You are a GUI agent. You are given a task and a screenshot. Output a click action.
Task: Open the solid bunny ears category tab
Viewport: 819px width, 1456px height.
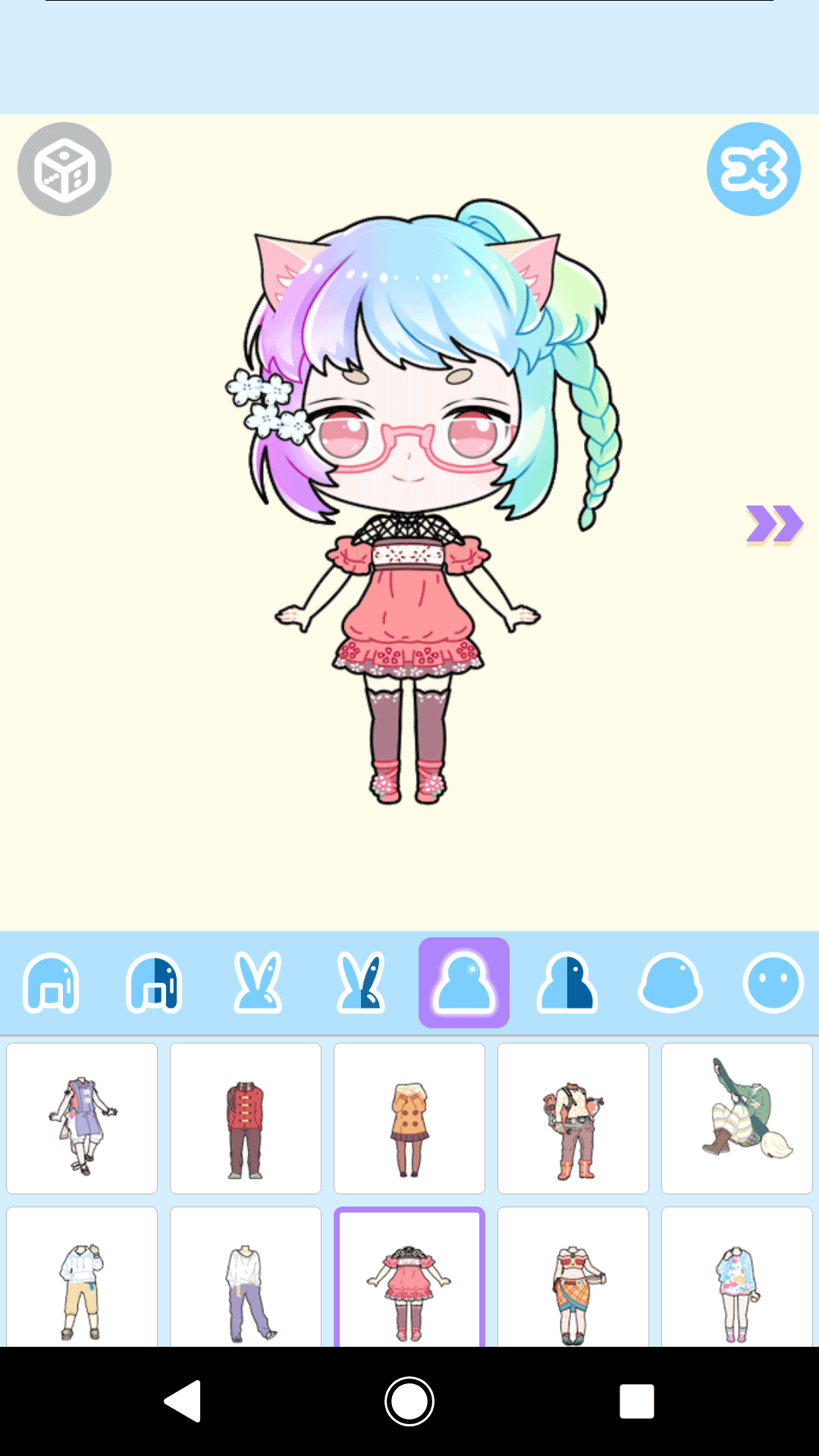pyautogui.click(x=258, y=983)
